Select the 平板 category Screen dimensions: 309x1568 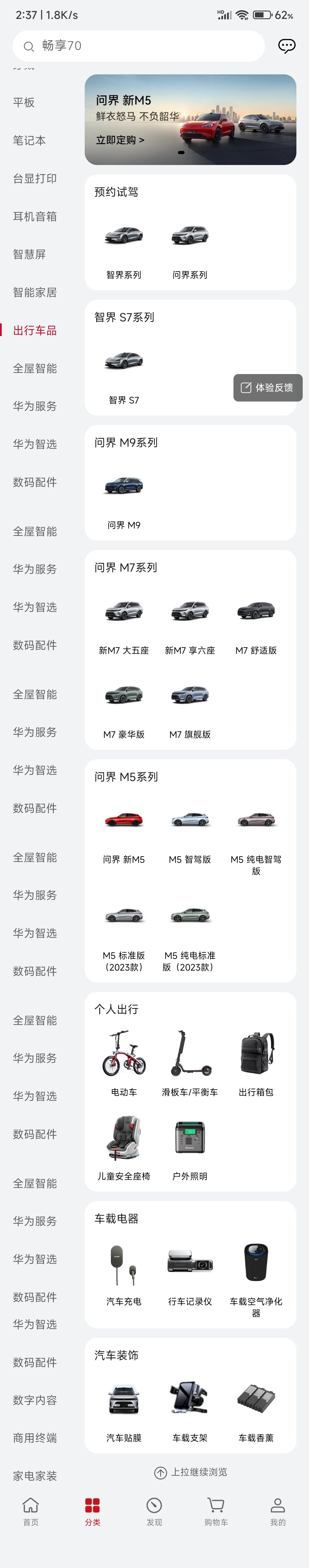tap(24, 102)
